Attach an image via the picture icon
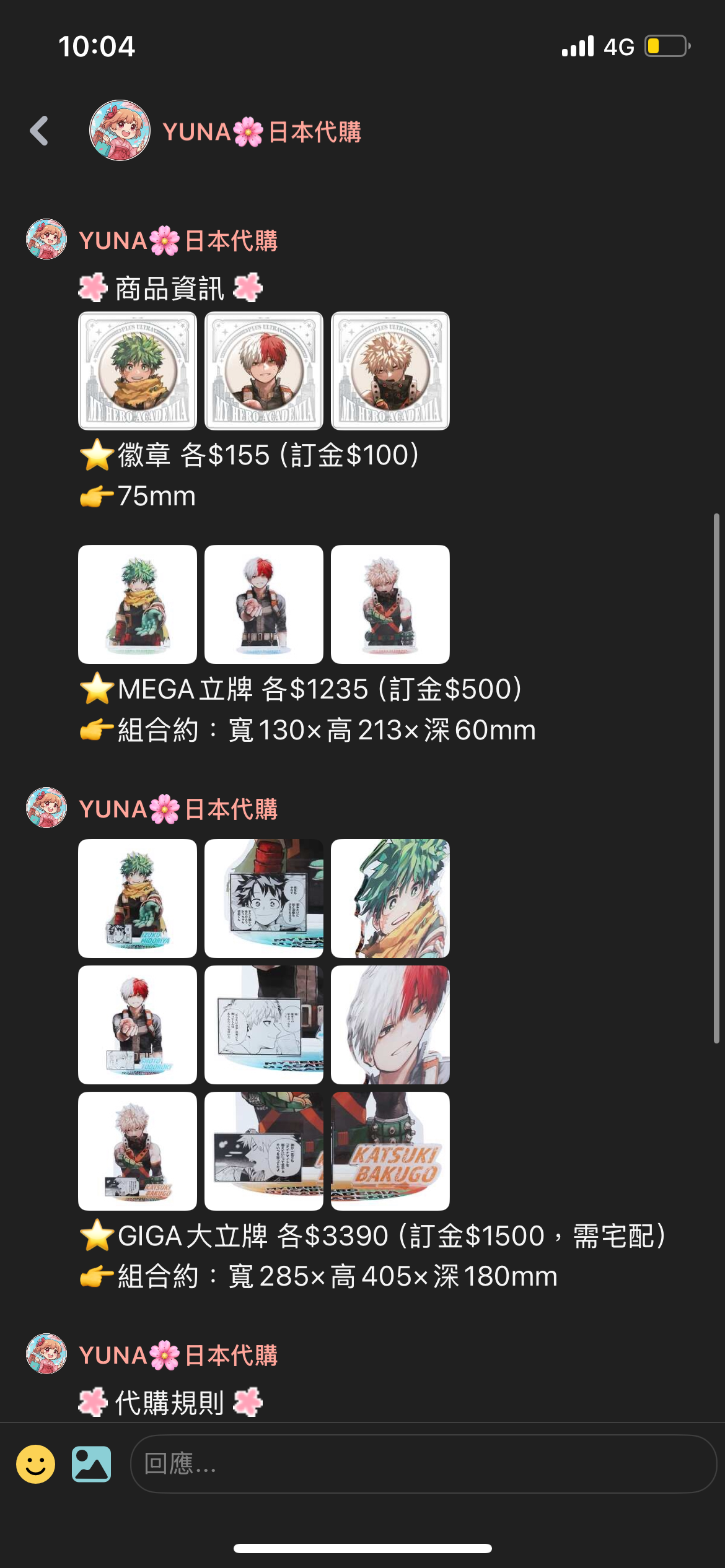Viewport: 725px width, 1568px height. click(92, 1464)
